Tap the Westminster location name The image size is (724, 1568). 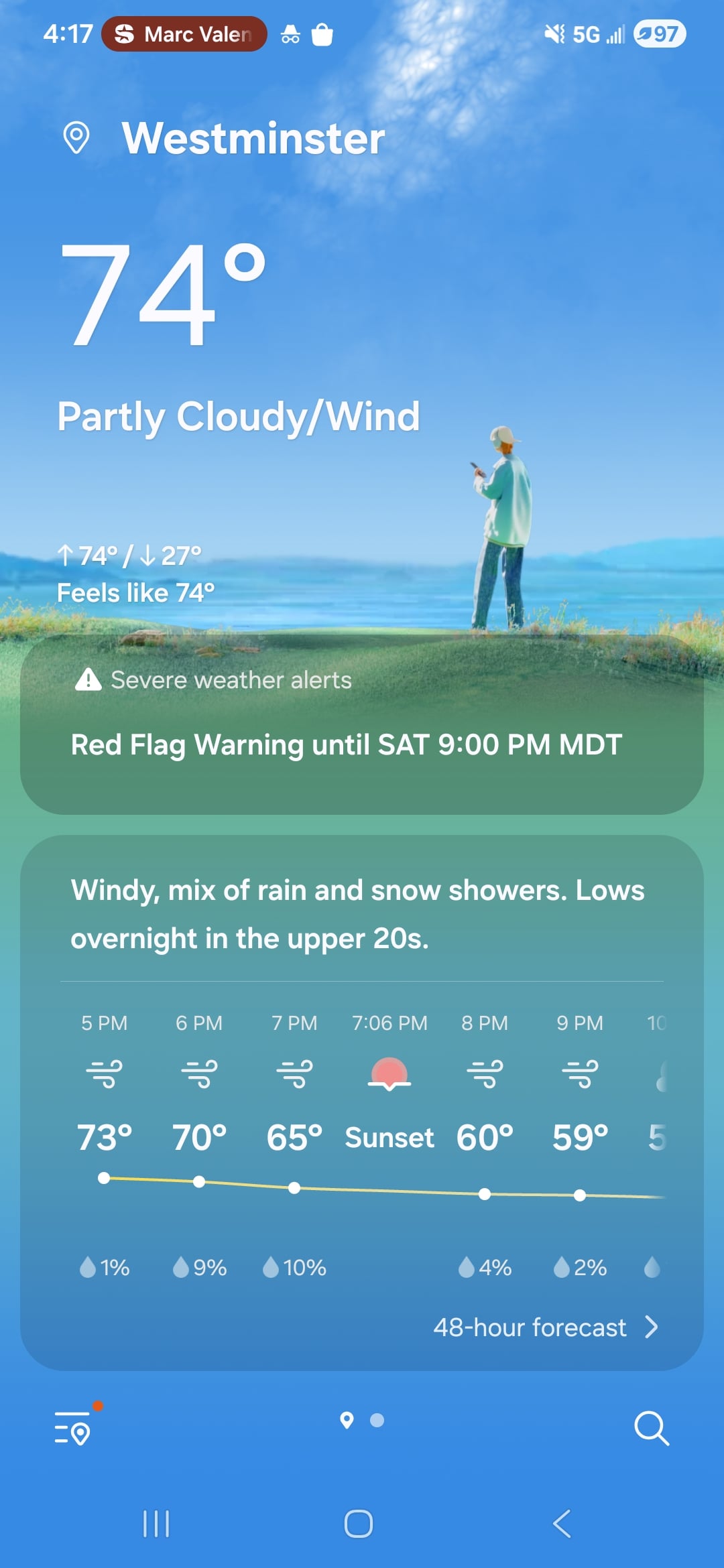[x=253, y=139]
